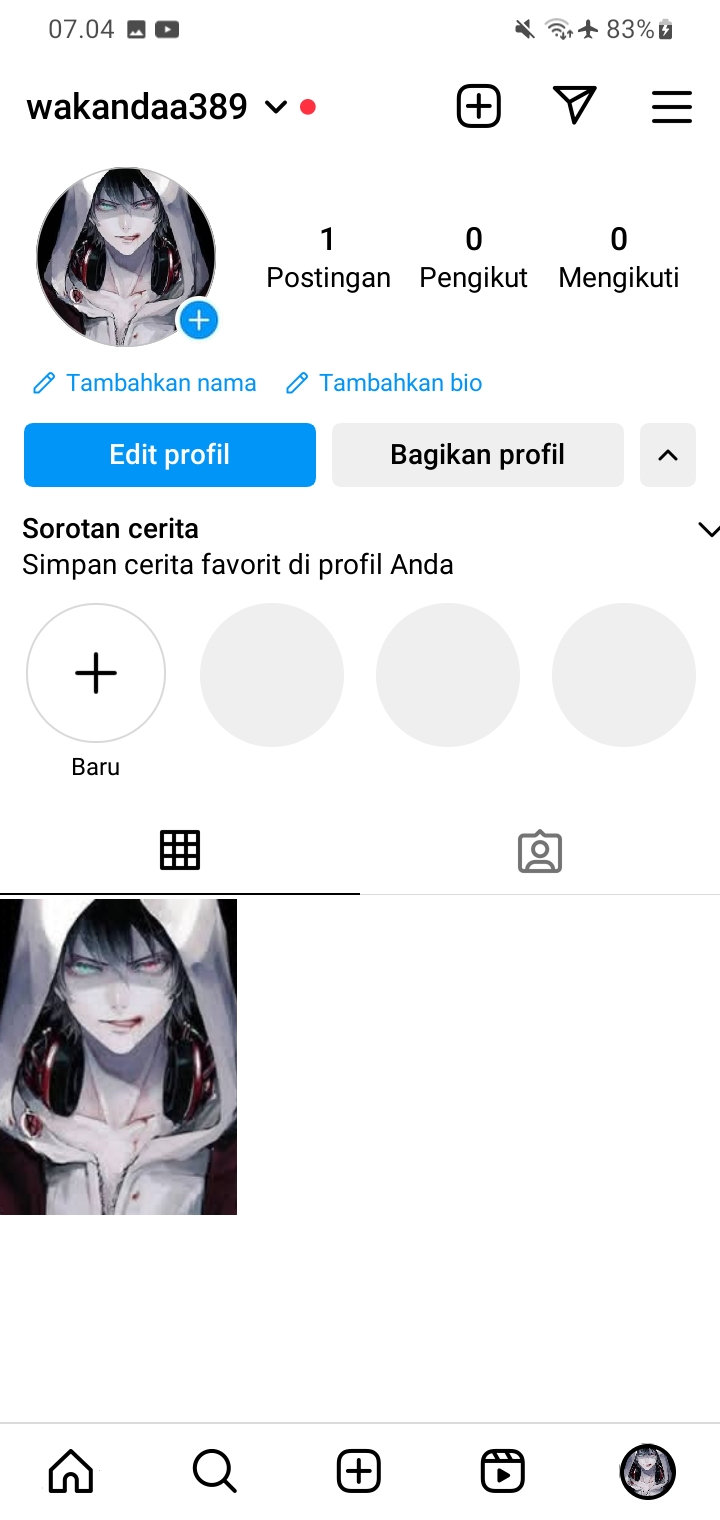Open the posted anime image thumbnail
Screen dimensions: 720x1520
pyautogui.click(x=118, y=1056)
